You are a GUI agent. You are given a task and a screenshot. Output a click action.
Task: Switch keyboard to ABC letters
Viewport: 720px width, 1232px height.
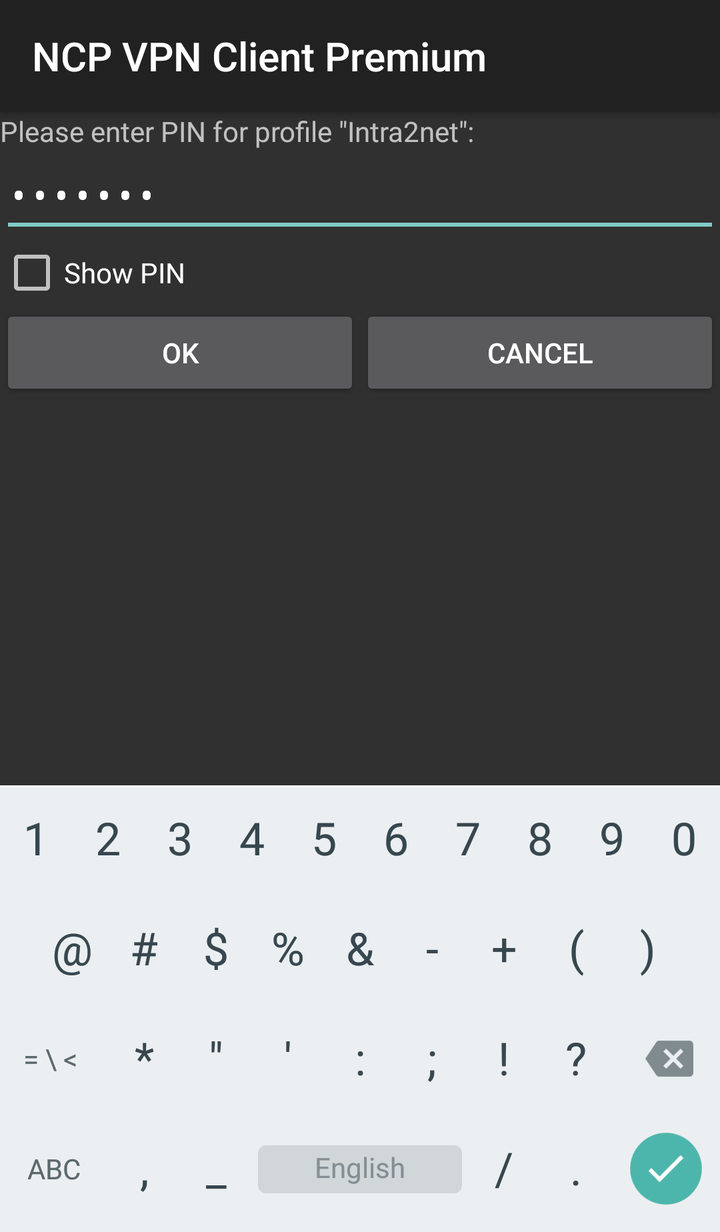point(54,1169)
